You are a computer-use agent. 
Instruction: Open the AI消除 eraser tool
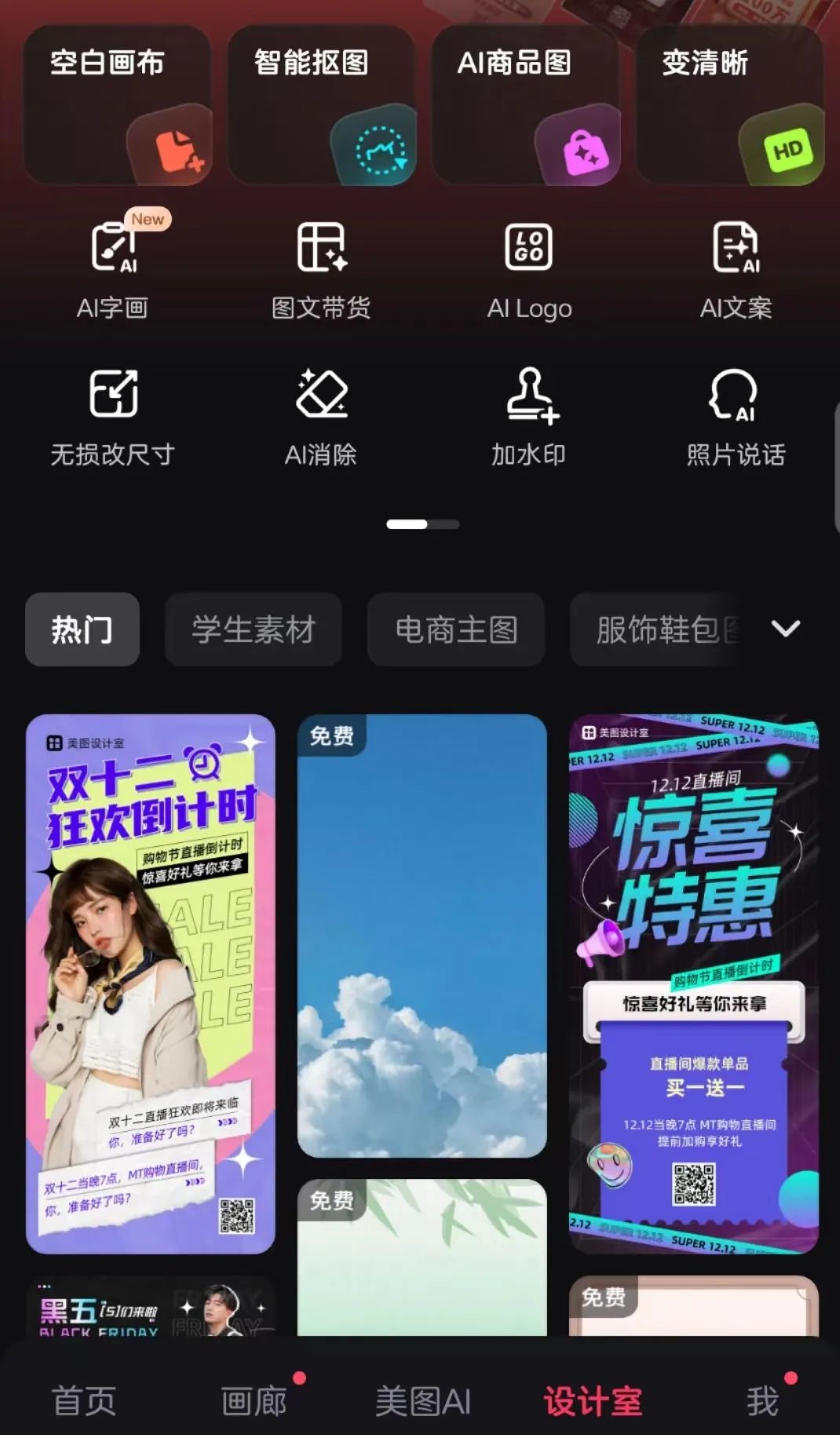tap(320, 414)
